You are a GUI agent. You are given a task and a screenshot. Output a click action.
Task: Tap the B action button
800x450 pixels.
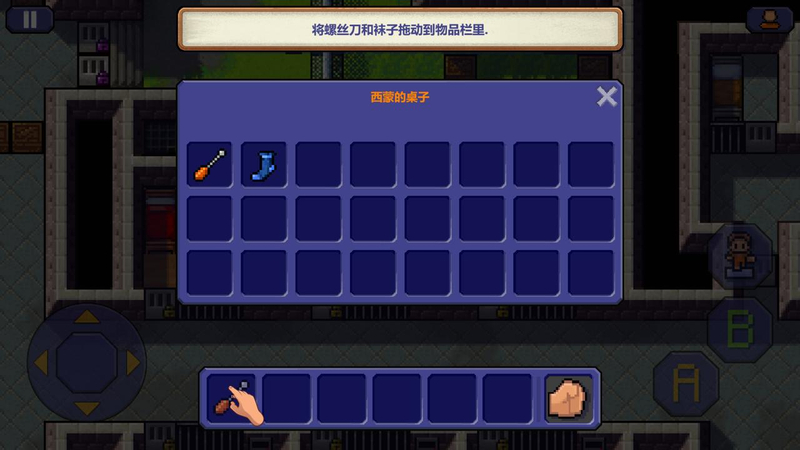[x=739, y=328]
